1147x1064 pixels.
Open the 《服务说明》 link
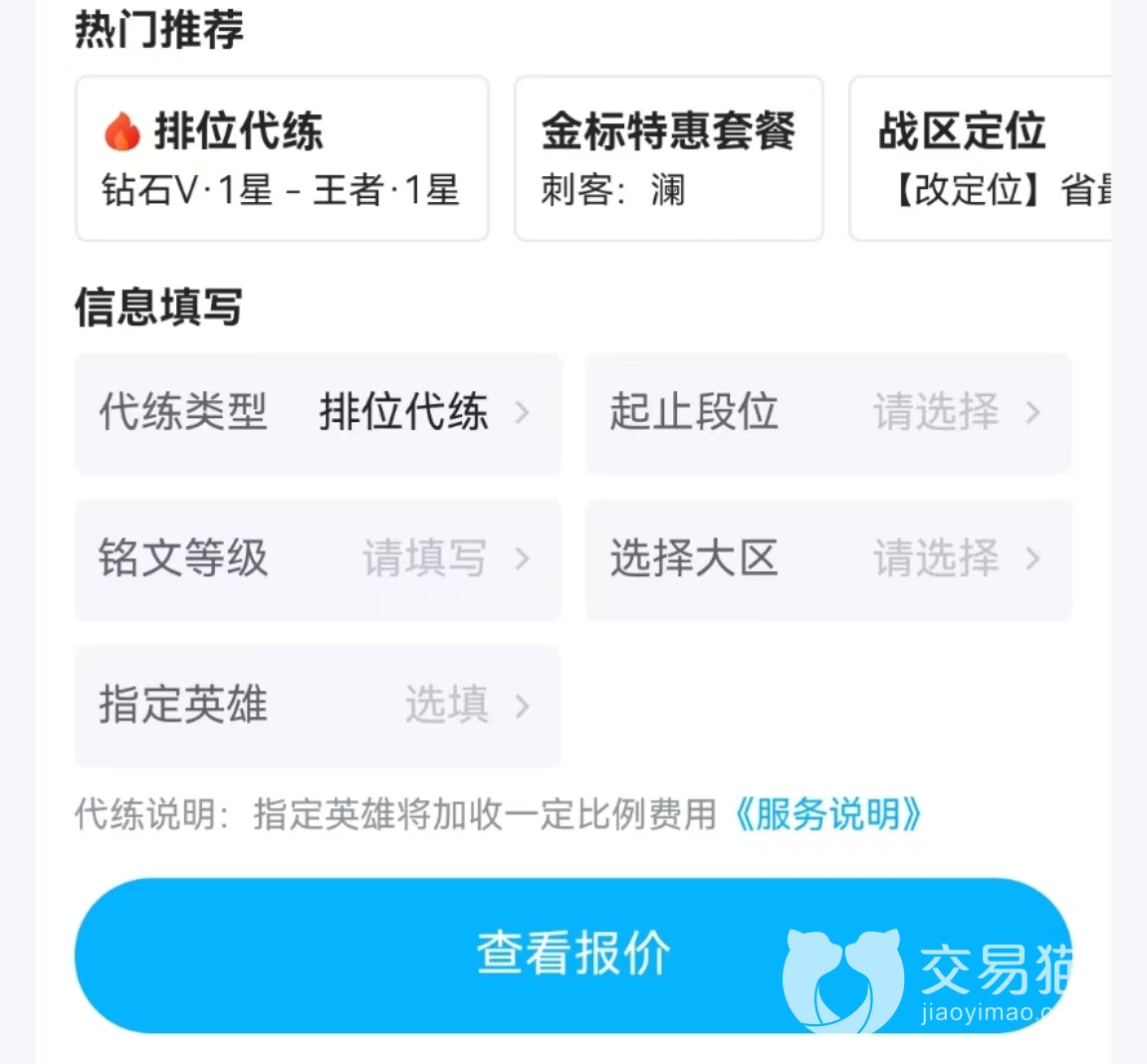827,815
